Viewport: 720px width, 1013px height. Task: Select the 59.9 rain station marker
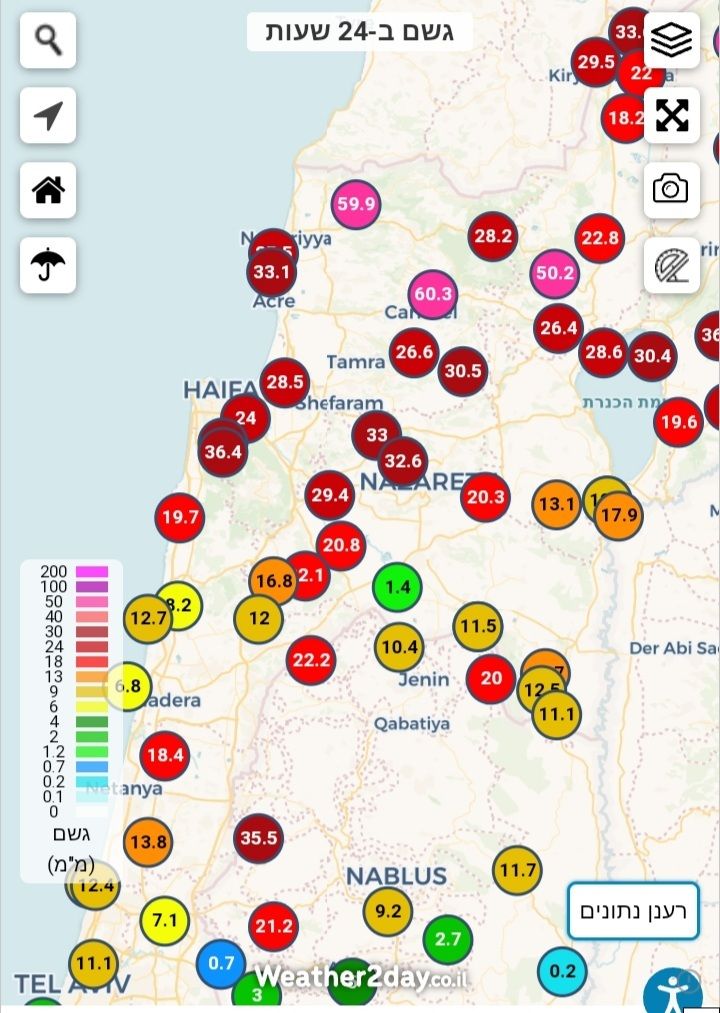356,205
